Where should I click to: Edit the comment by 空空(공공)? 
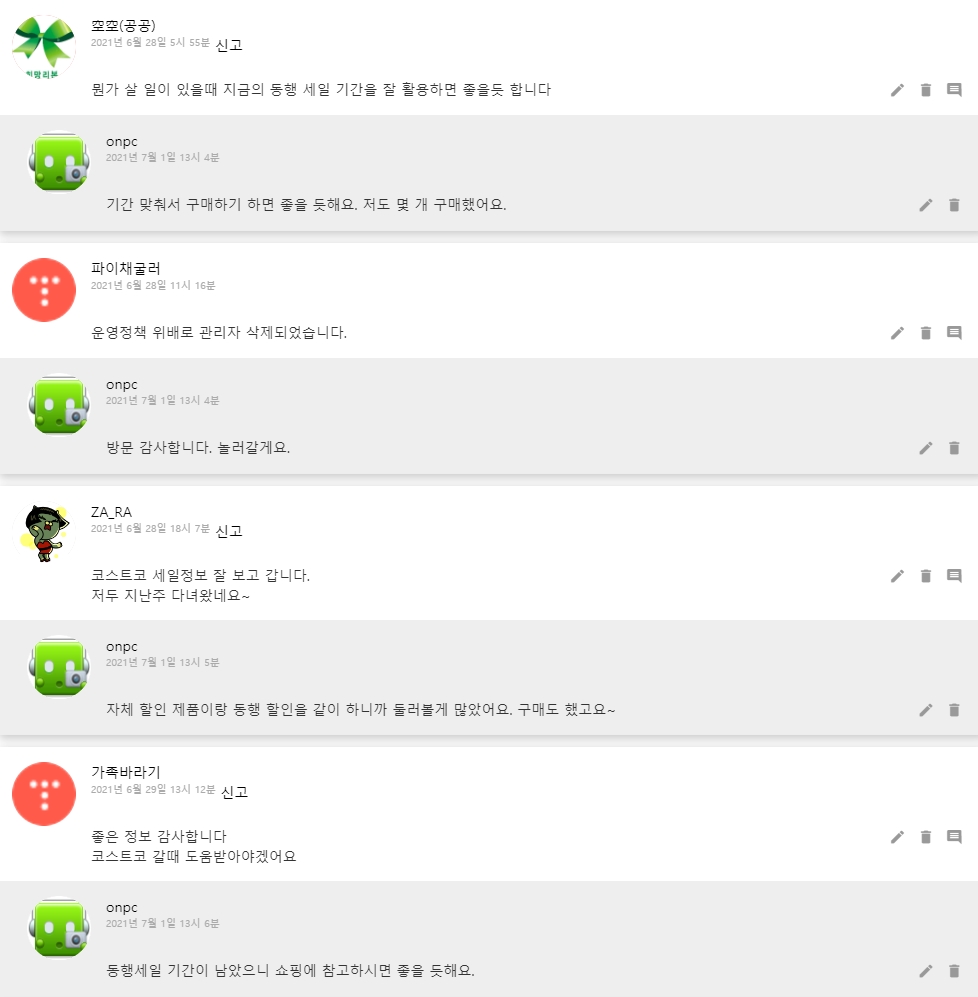pos(897,90)
